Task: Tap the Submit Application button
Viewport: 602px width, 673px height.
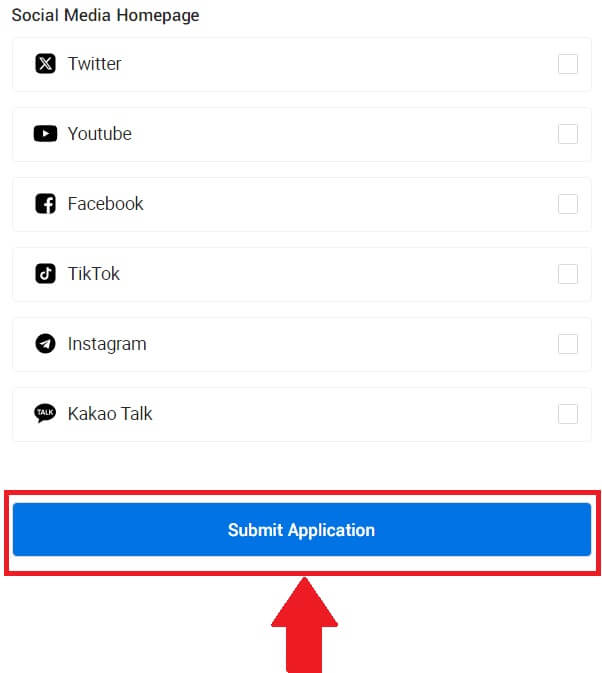Action: pyautogui.click(x=301, y=530)
